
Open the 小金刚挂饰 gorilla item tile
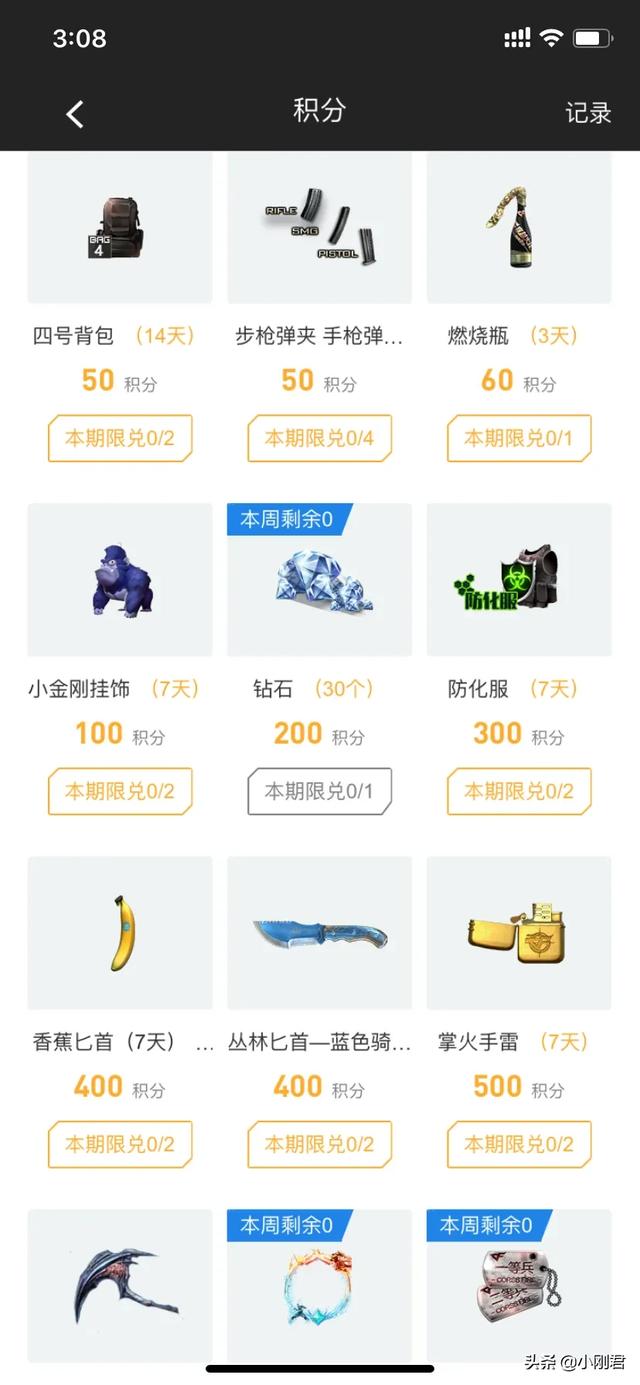120,580
